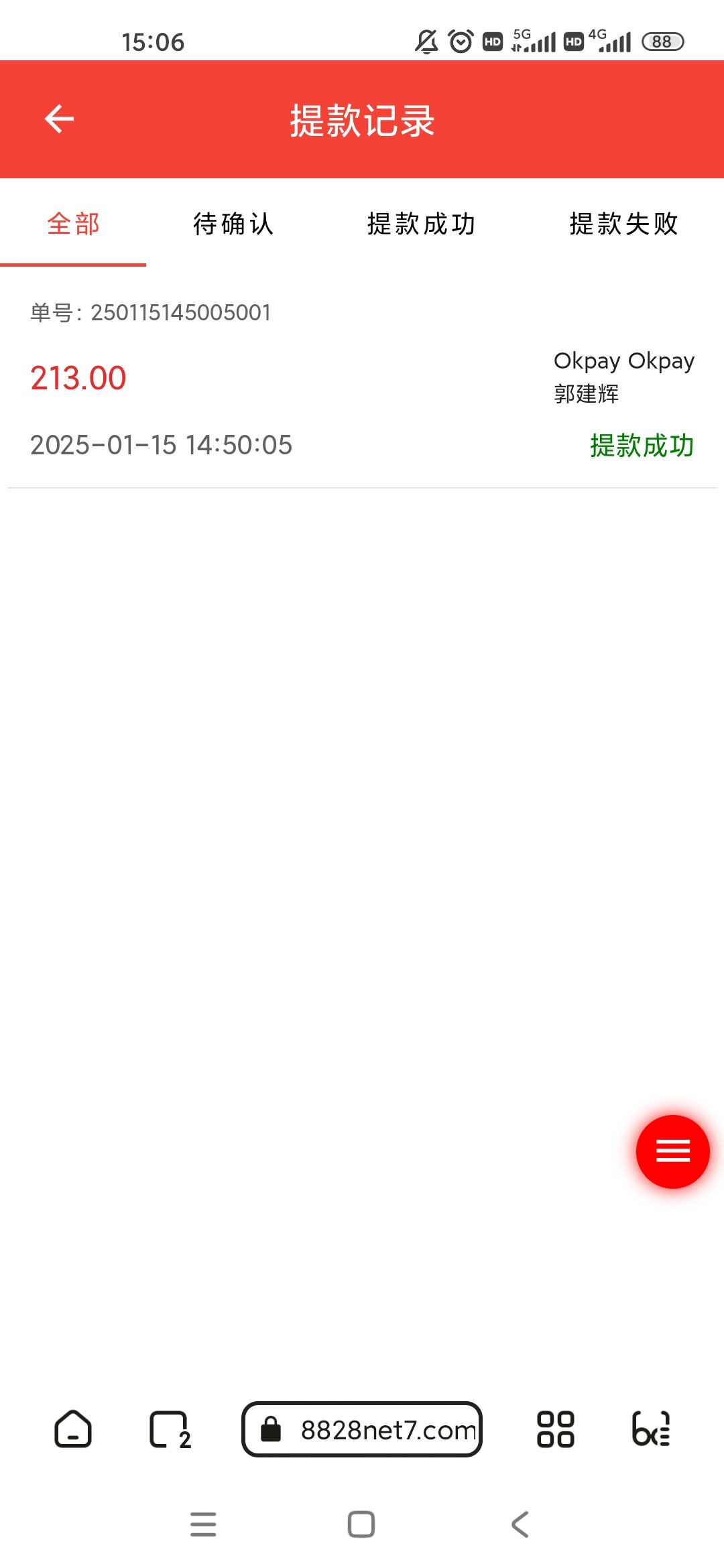Viewport: 724px width, 1568px height.
Task: Switch to the 待确认 tab
Action: [233, 224]
